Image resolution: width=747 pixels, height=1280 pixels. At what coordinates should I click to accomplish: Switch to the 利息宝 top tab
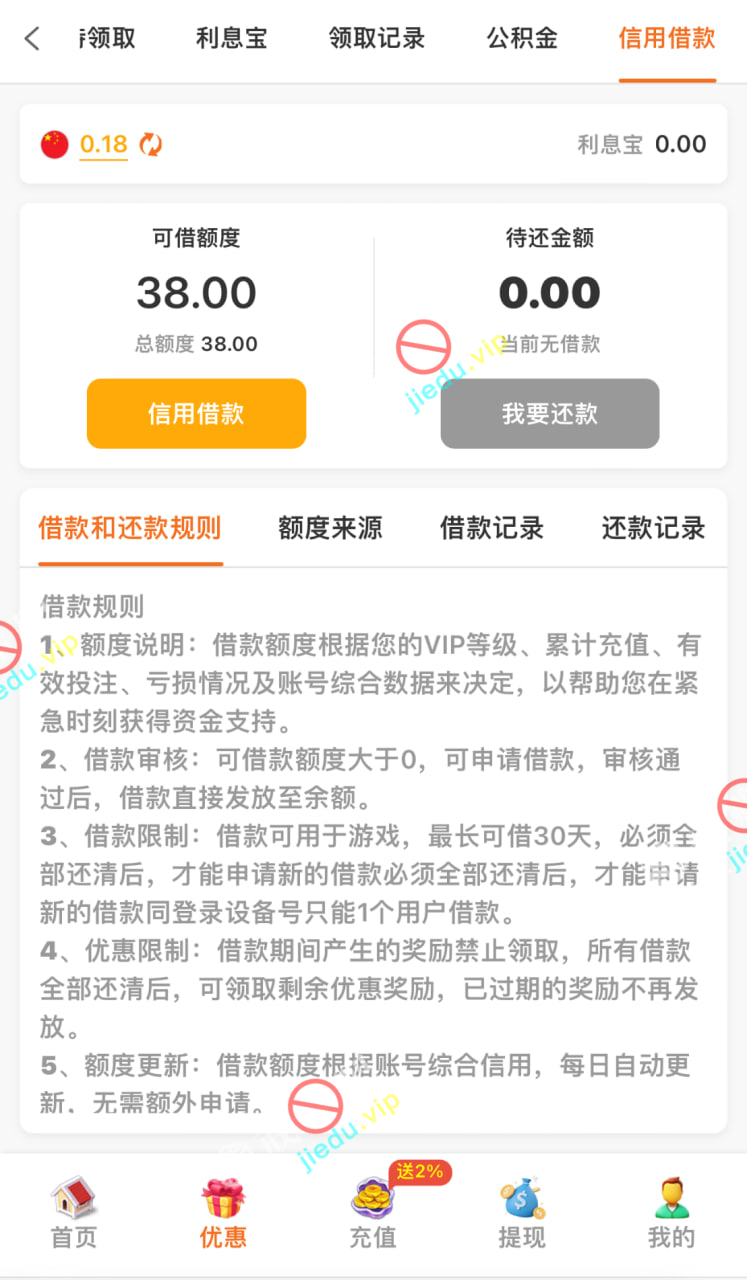(x=231, y=39)
